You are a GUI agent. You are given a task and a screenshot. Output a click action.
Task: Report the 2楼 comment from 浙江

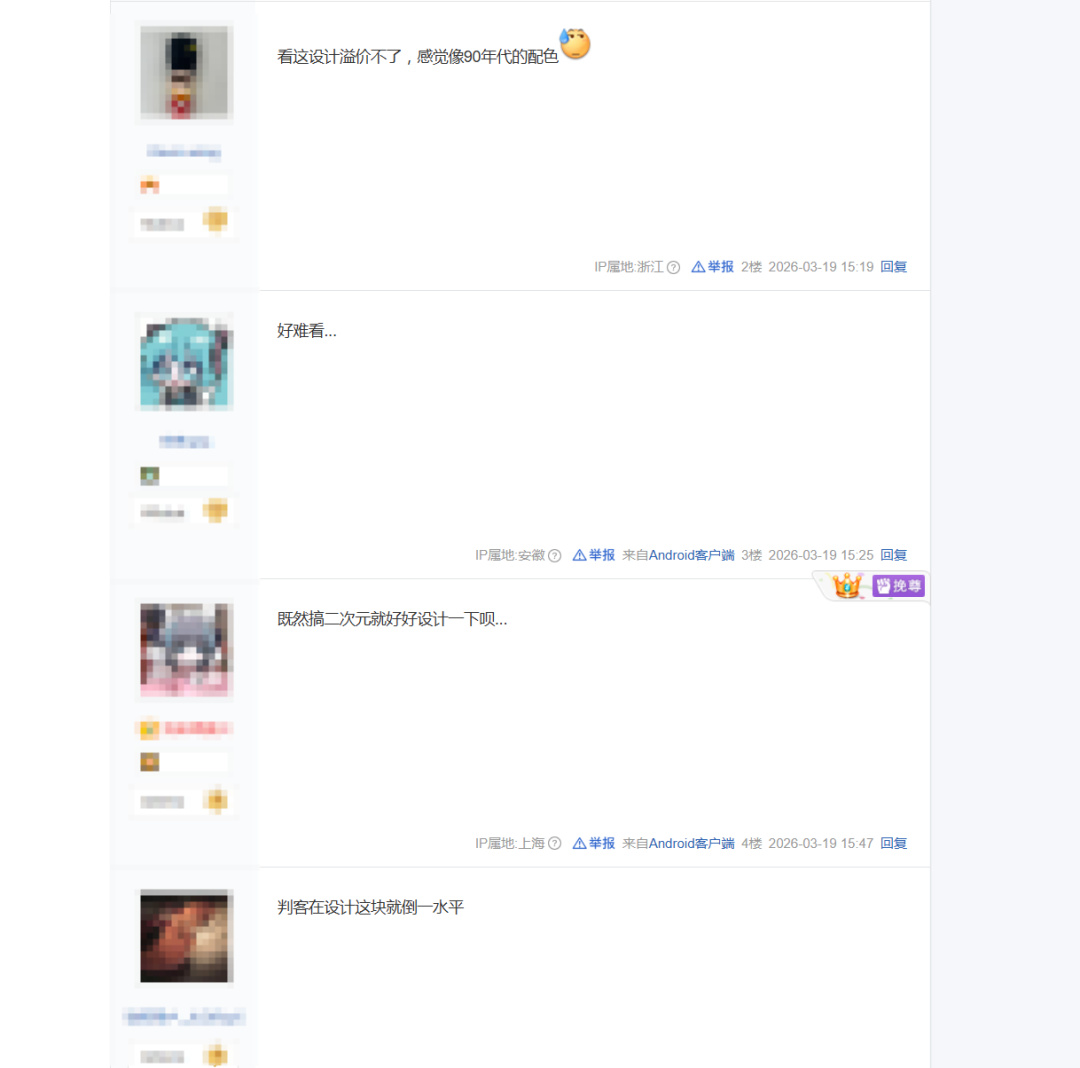[713, 267]
